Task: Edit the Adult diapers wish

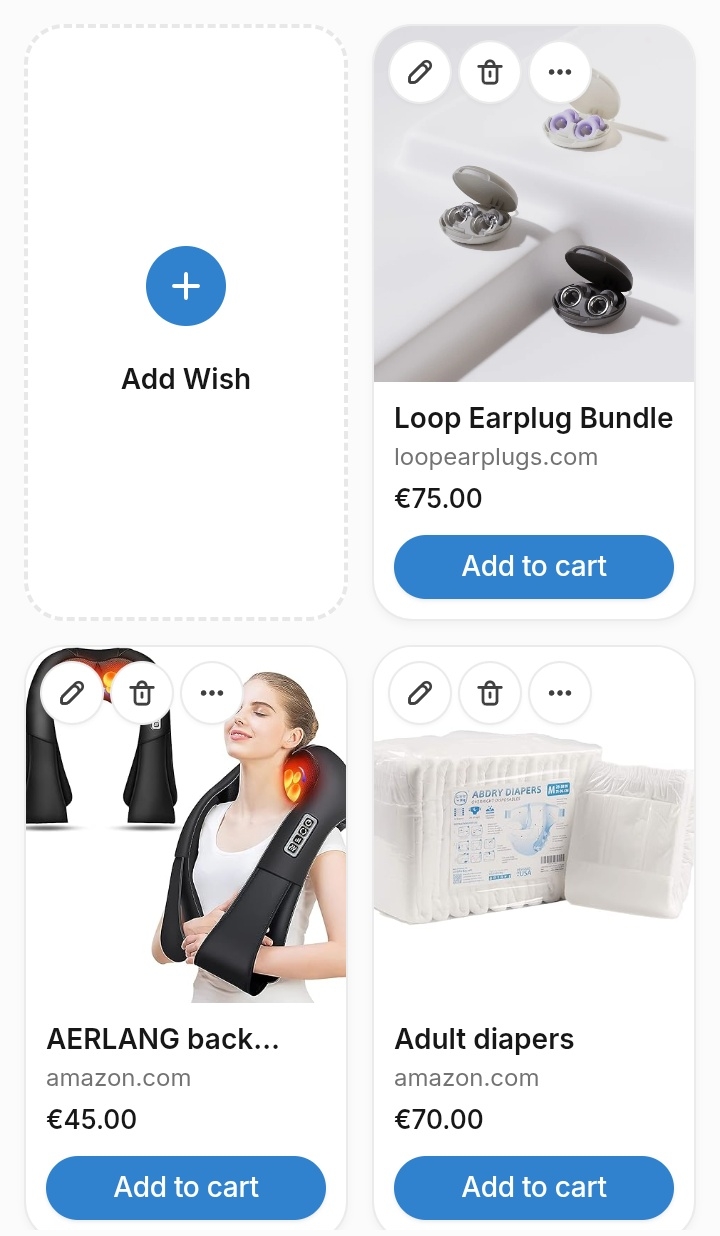Action: tap(420, 693)
